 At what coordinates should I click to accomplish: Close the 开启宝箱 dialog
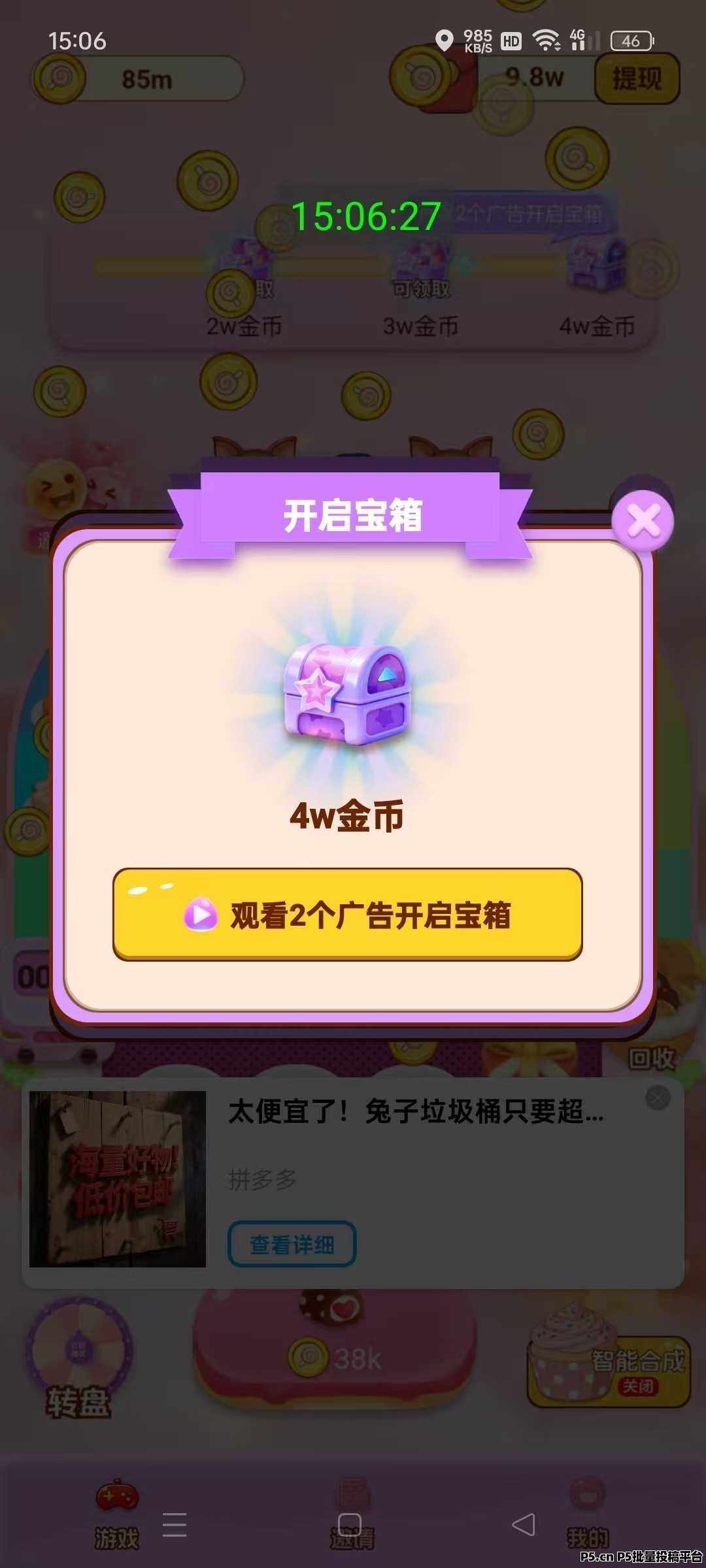[643, 521]
